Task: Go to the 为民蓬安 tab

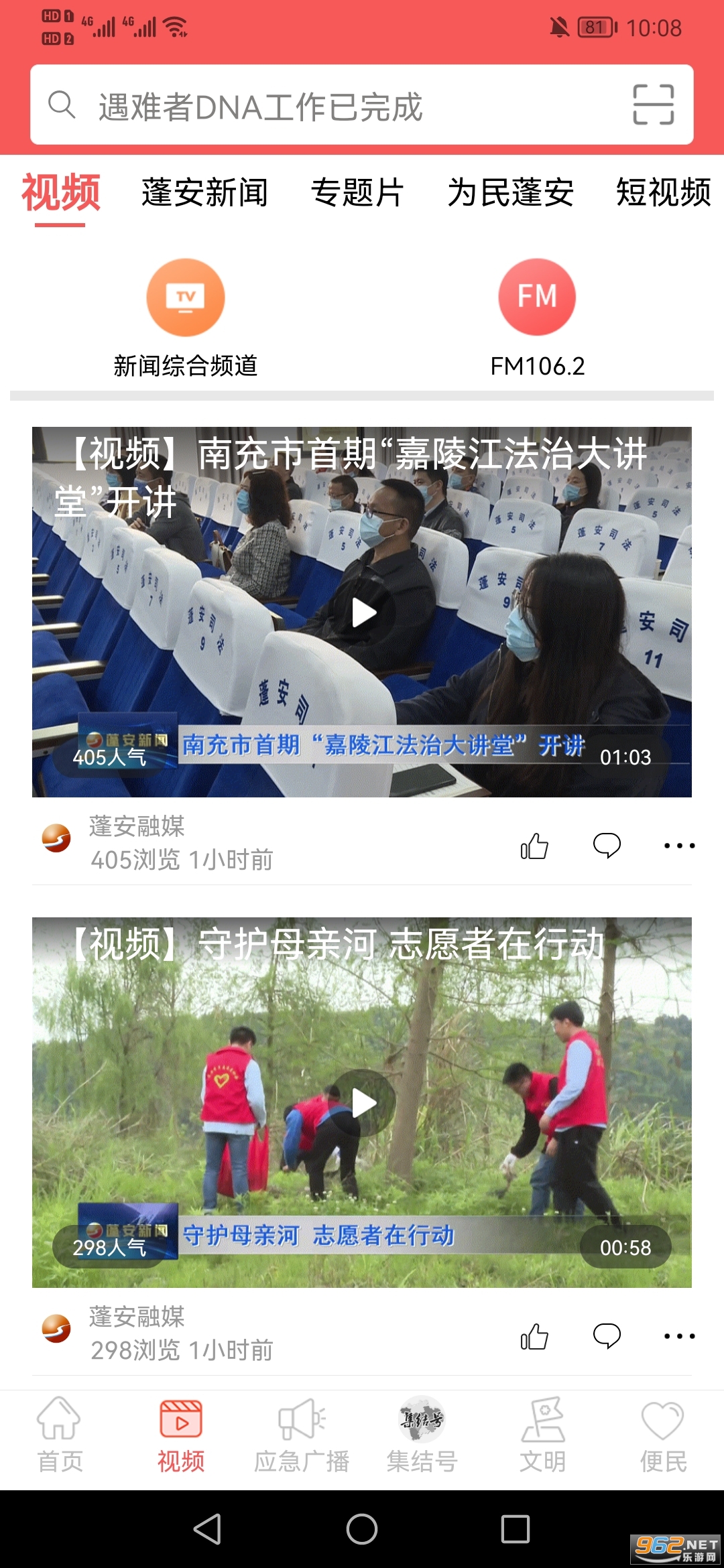Action: tap(510, 193)
